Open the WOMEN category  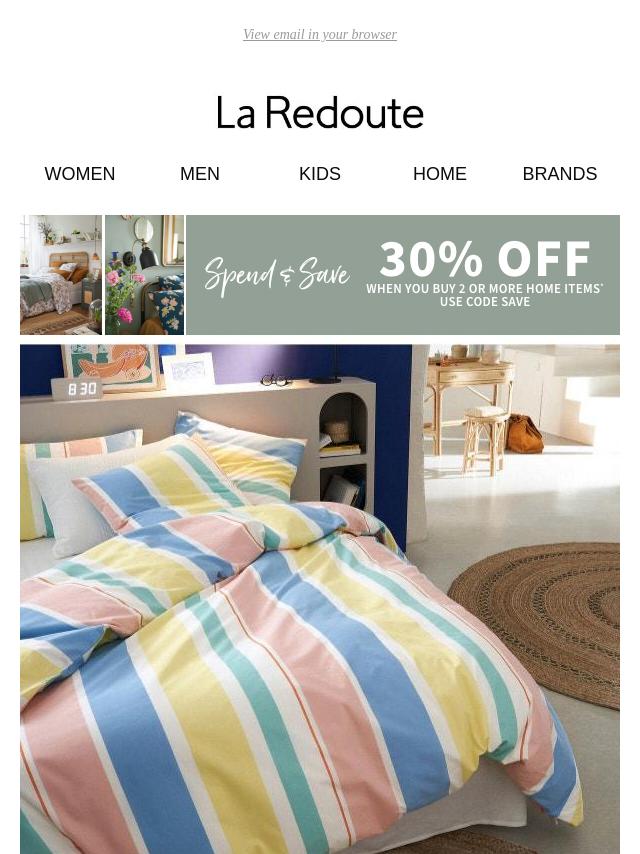tap(80, 174)
